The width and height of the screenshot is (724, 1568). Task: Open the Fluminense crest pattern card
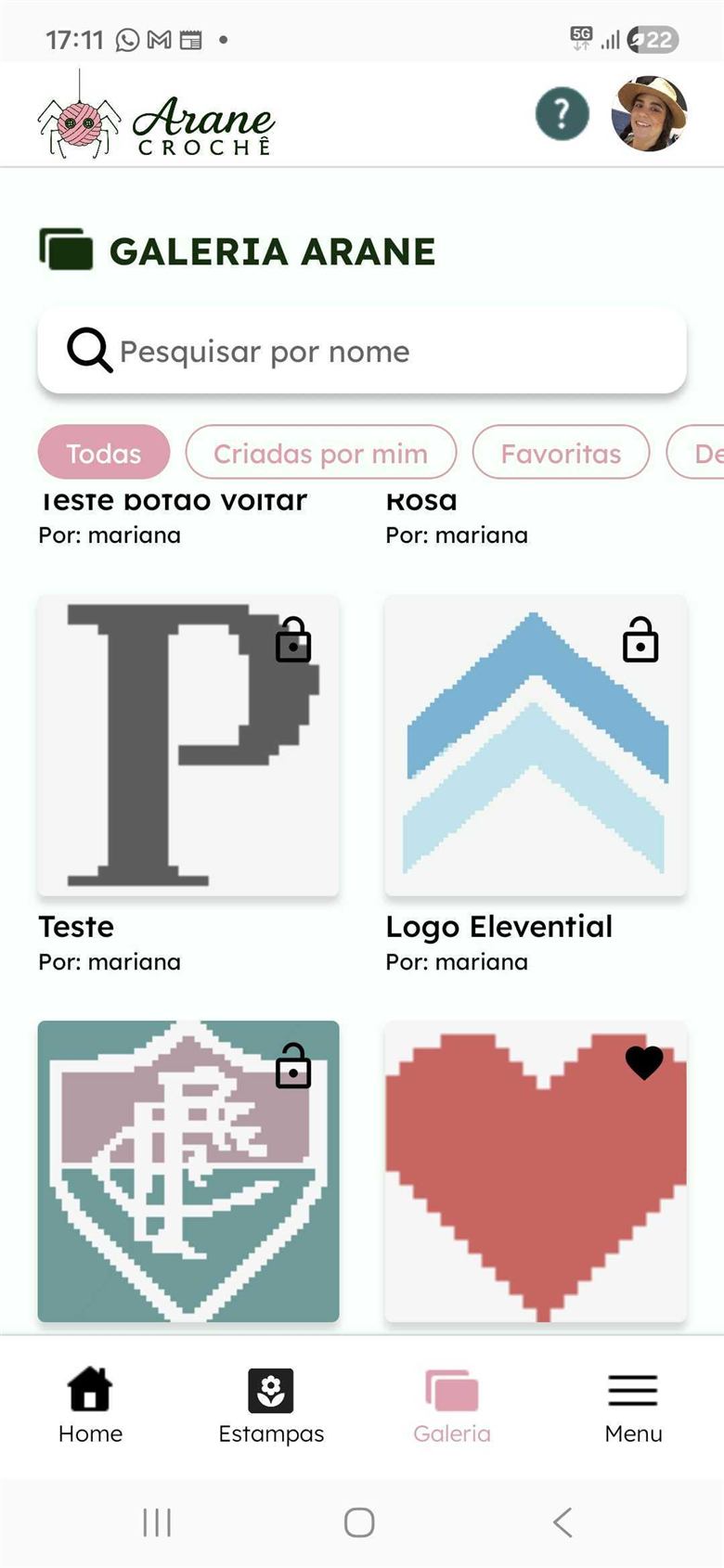click(x=188, y=1171)
